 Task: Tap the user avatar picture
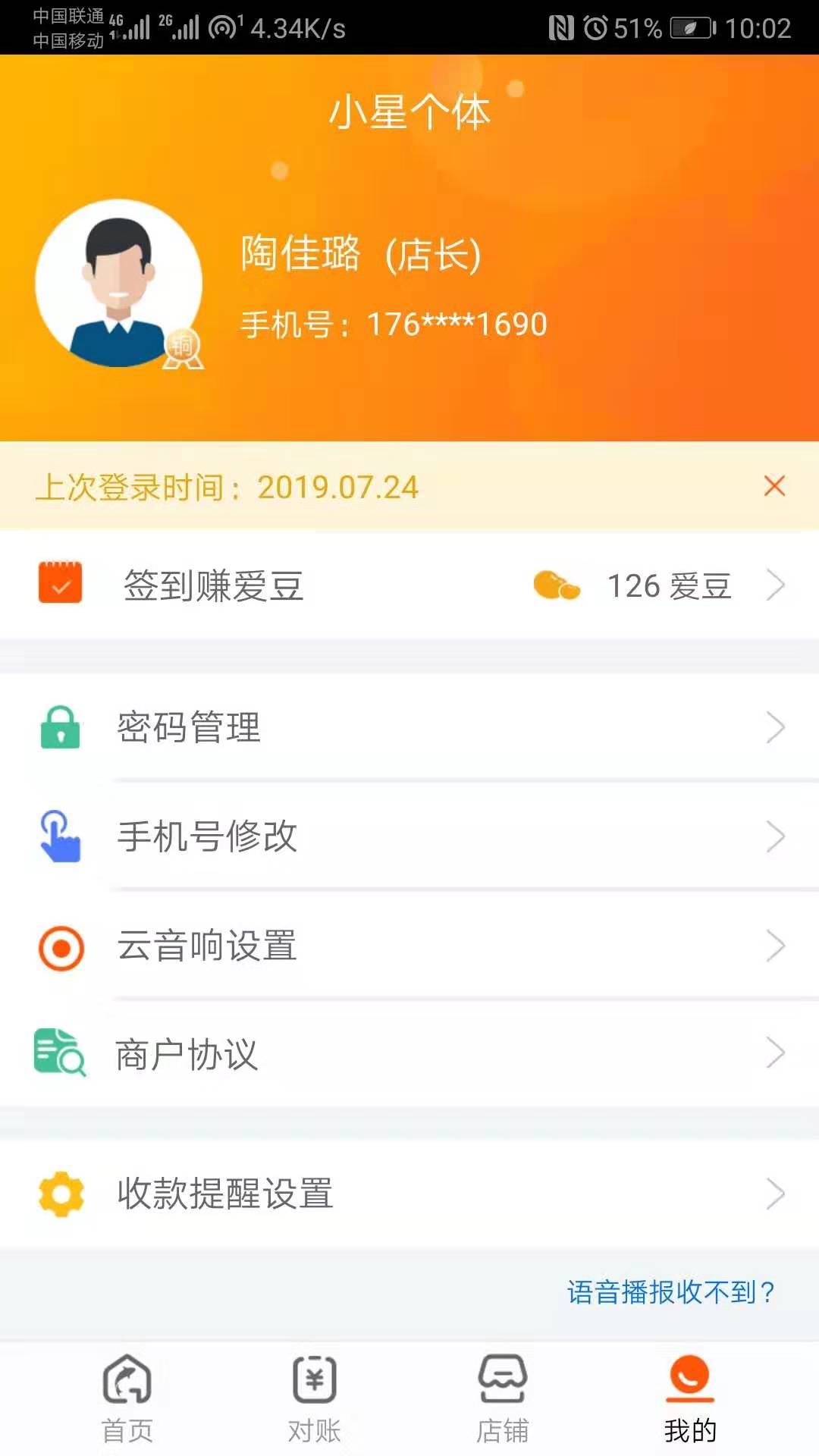click(119, 283)
